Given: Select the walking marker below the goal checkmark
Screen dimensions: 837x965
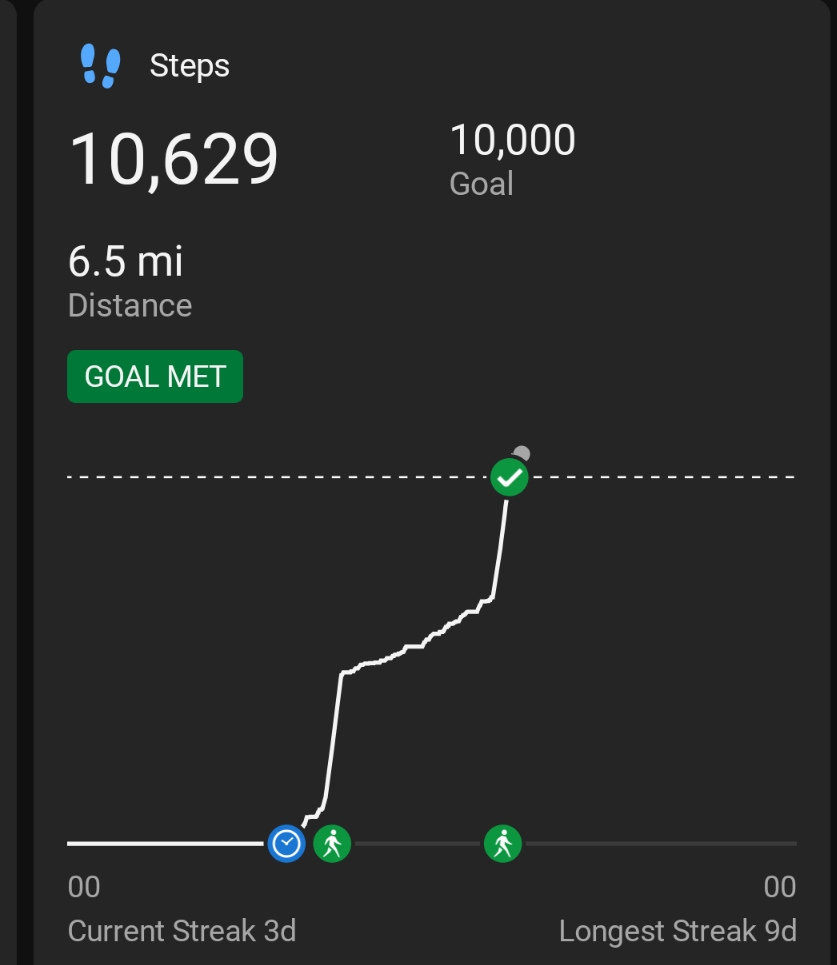Looking at the screenshot, I should pos(503,844).
